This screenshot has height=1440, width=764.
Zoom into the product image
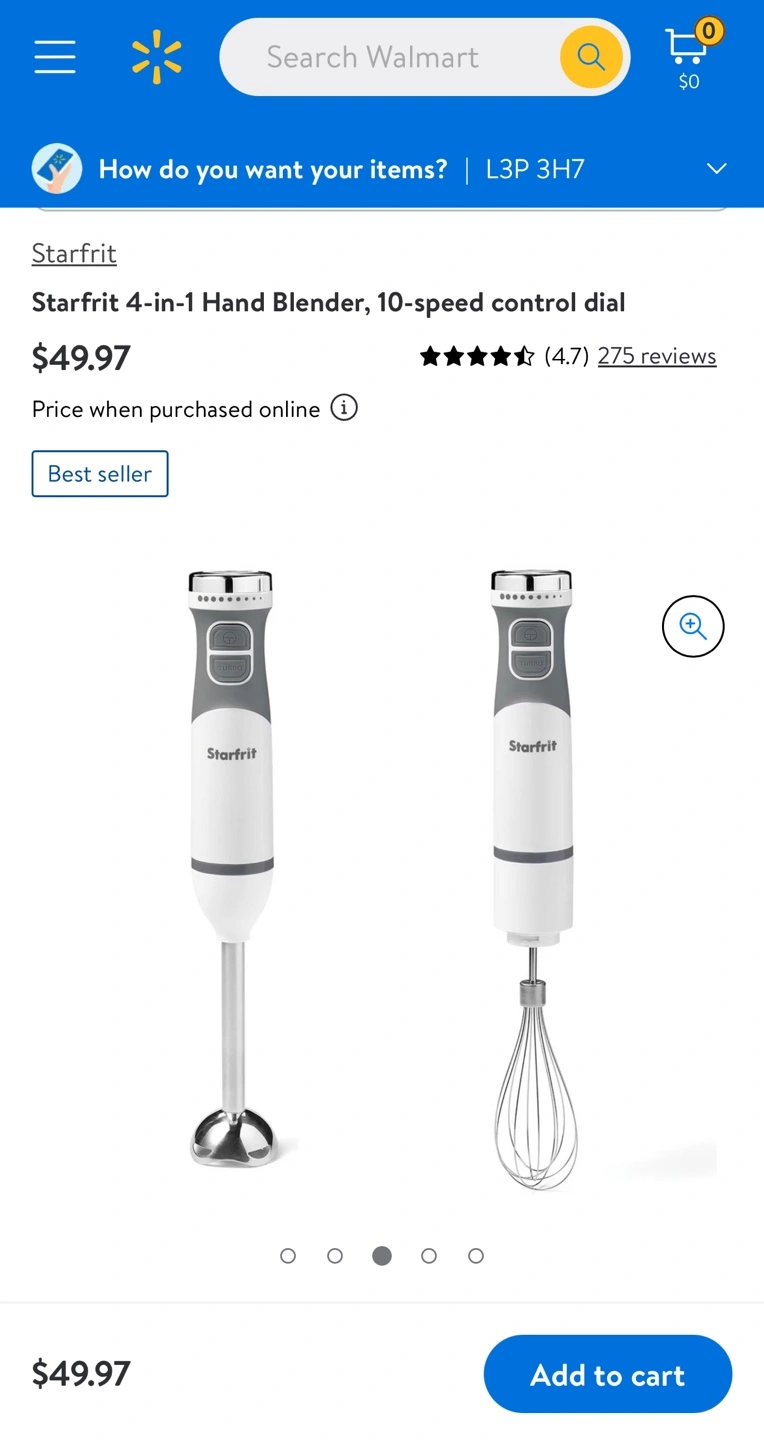click(693, 626)
